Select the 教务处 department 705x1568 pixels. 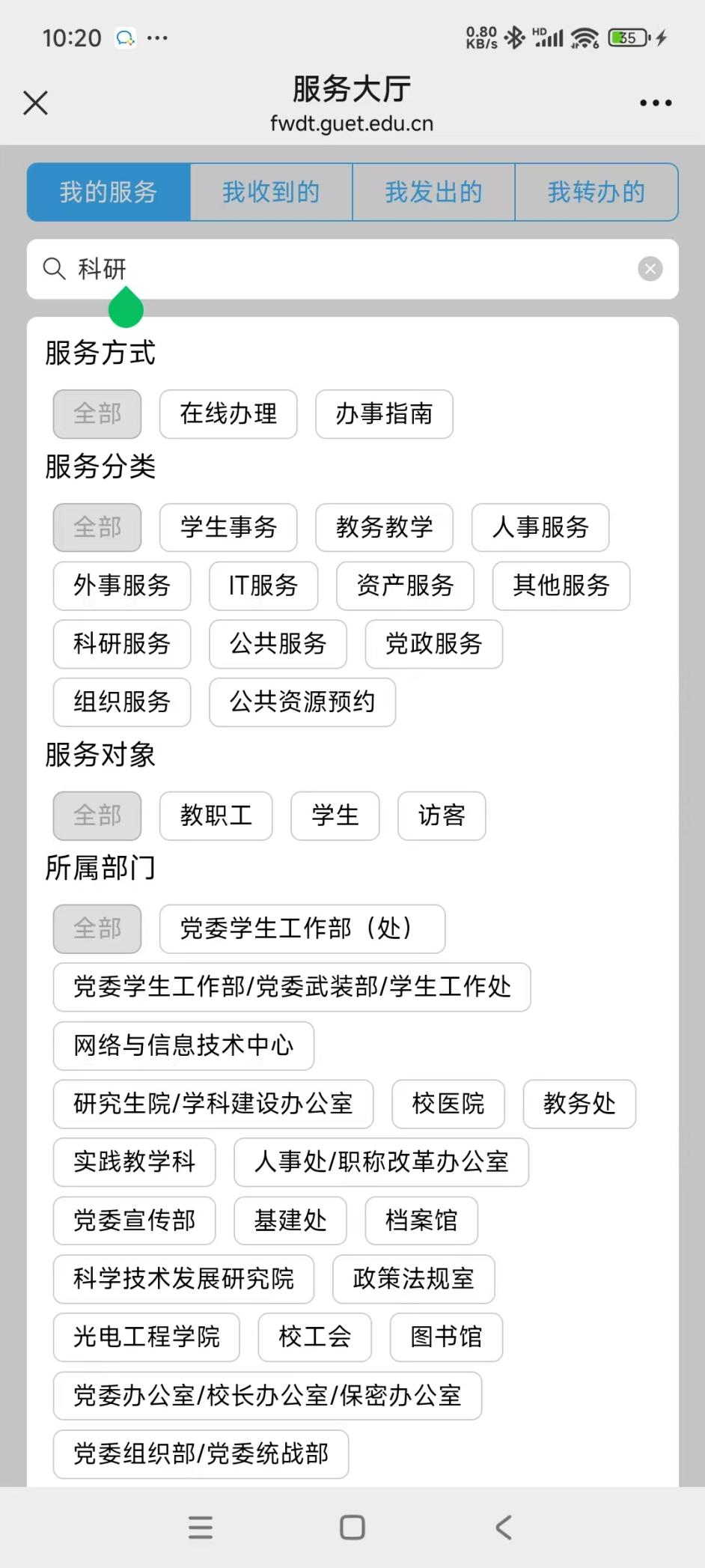pos(579,1104)
